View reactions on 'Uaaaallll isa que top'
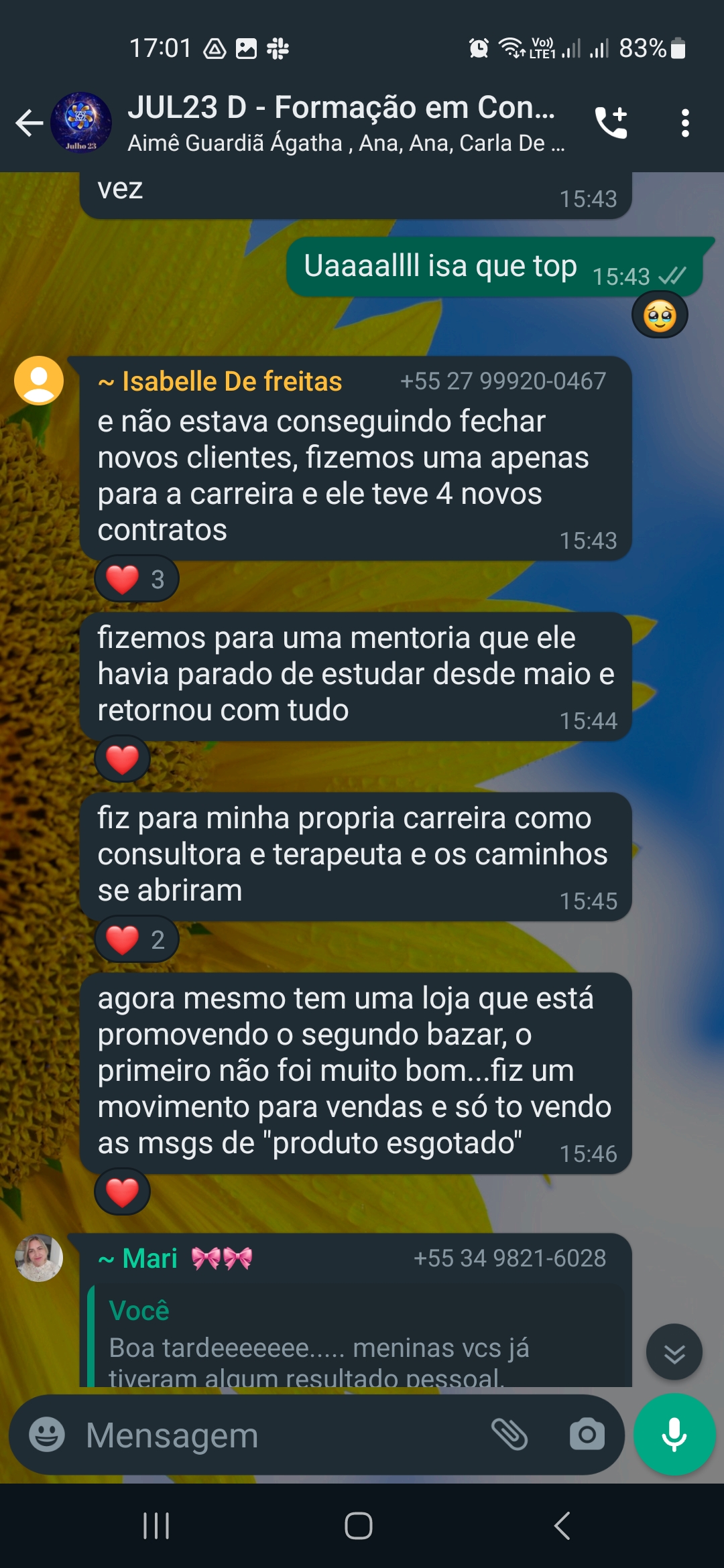Viewport: 724px width, 1568px height. point(660,316)
